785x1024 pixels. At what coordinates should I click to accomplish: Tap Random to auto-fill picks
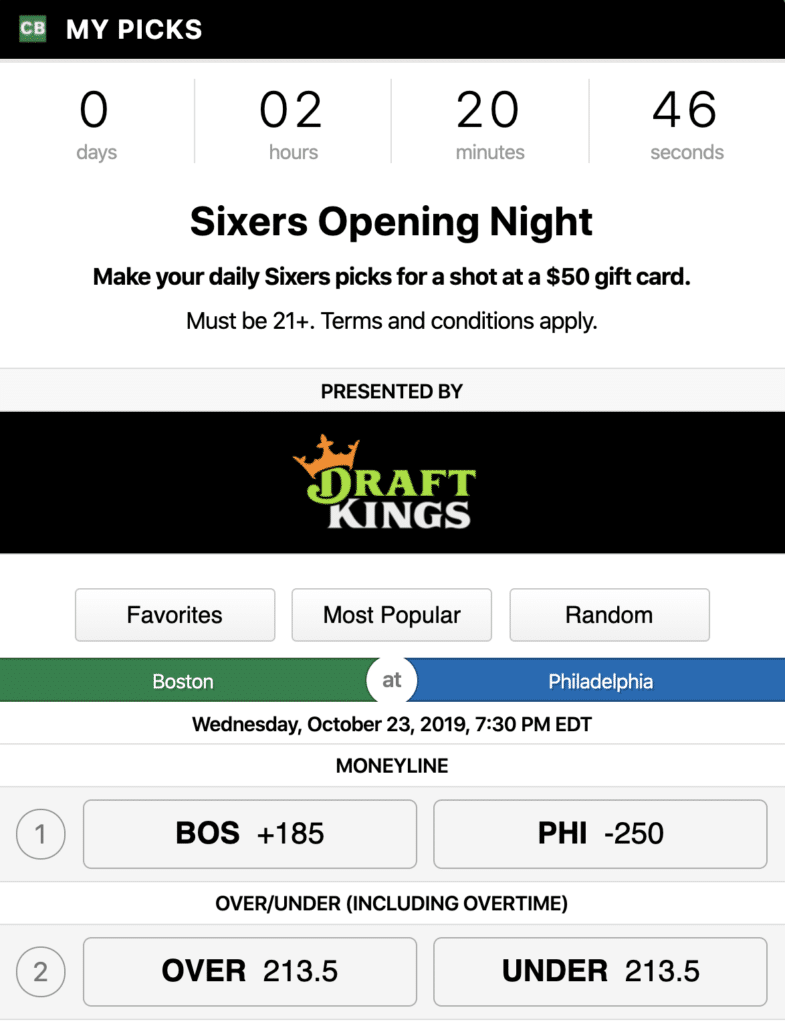click(x=609, y=615)
